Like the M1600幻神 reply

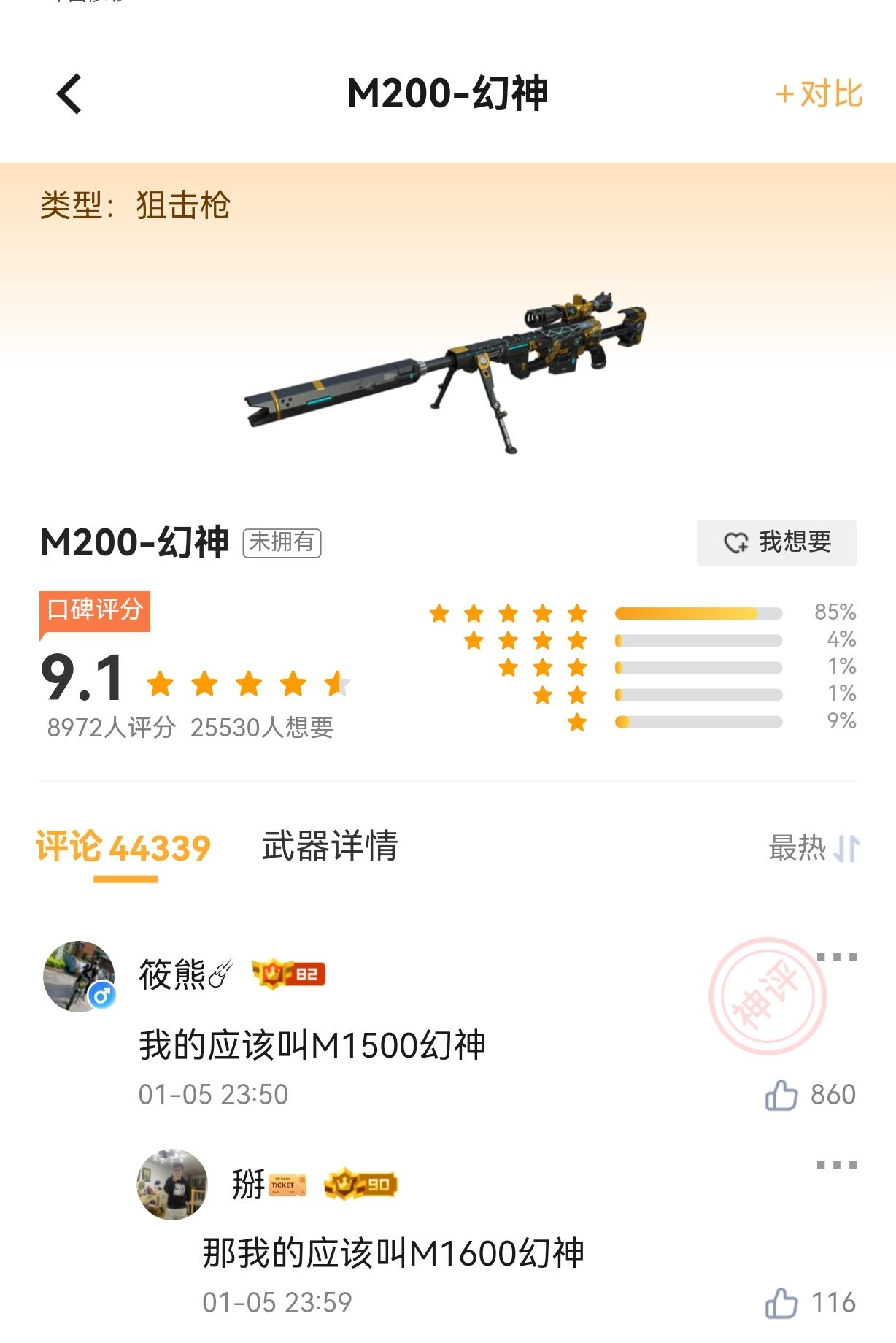(781, 1303)
